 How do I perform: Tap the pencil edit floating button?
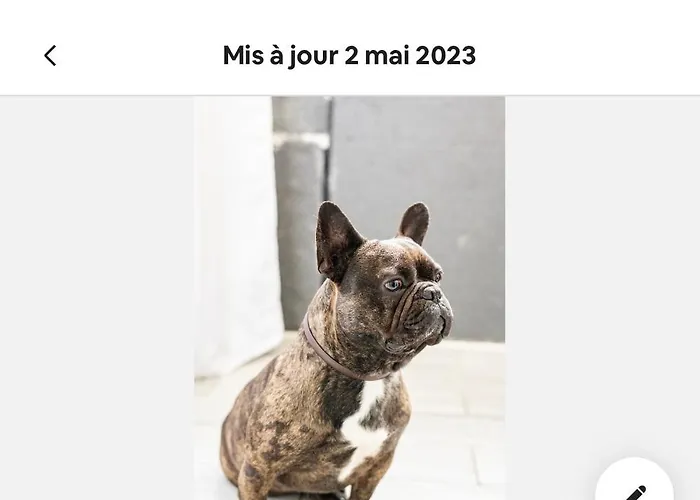(635, 487)
